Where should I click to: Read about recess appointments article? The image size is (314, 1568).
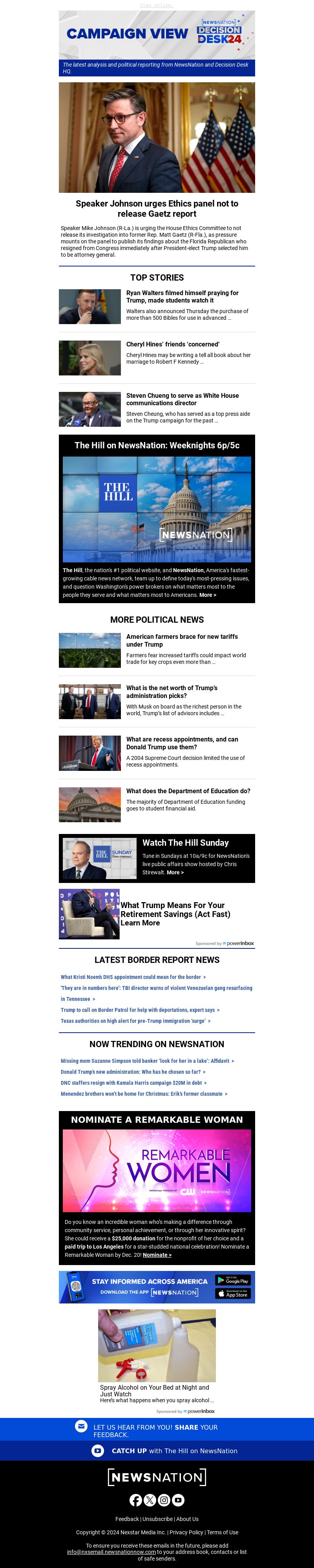tap(182, 743)
